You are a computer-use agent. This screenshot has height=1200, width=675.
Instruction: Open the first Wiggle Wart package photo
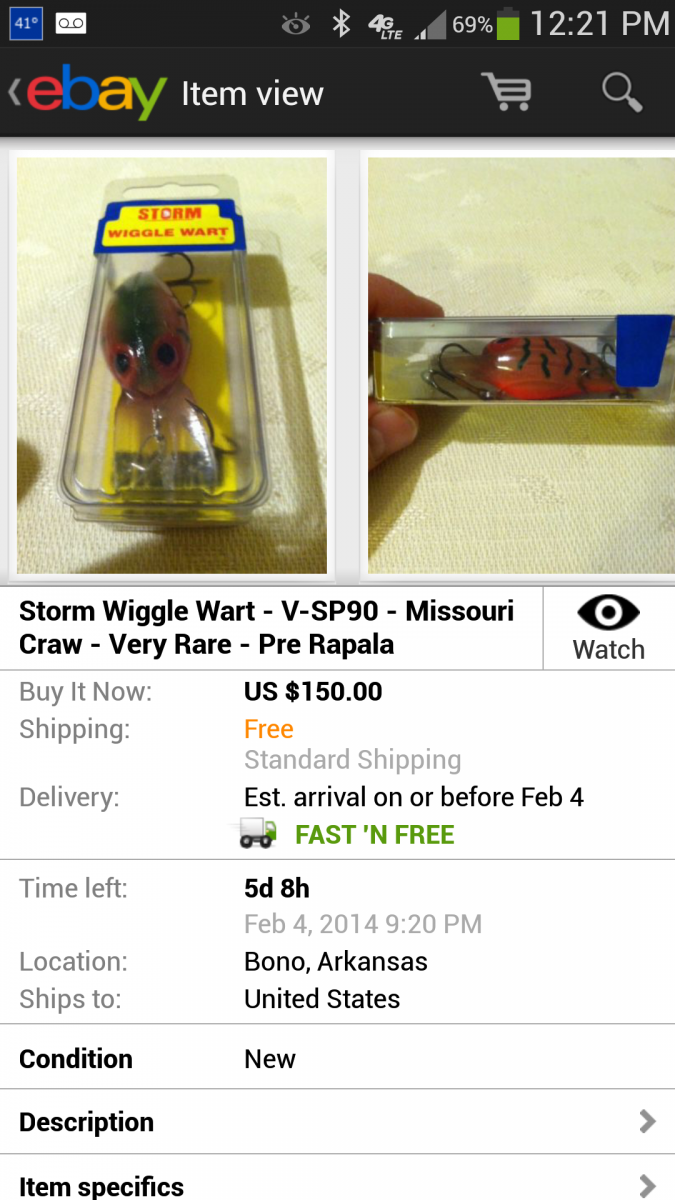pyautogui.click(x=172, y=365)
